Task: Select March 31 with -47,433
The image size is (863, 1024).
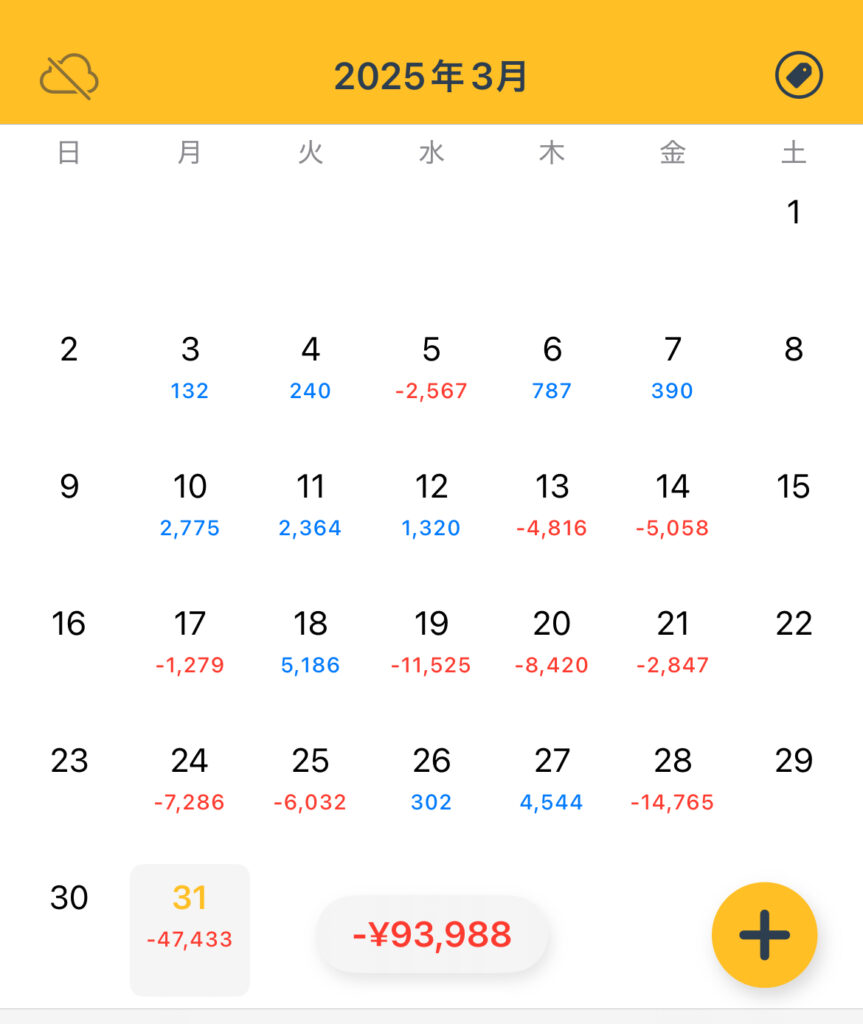Action: coord(190,917)
